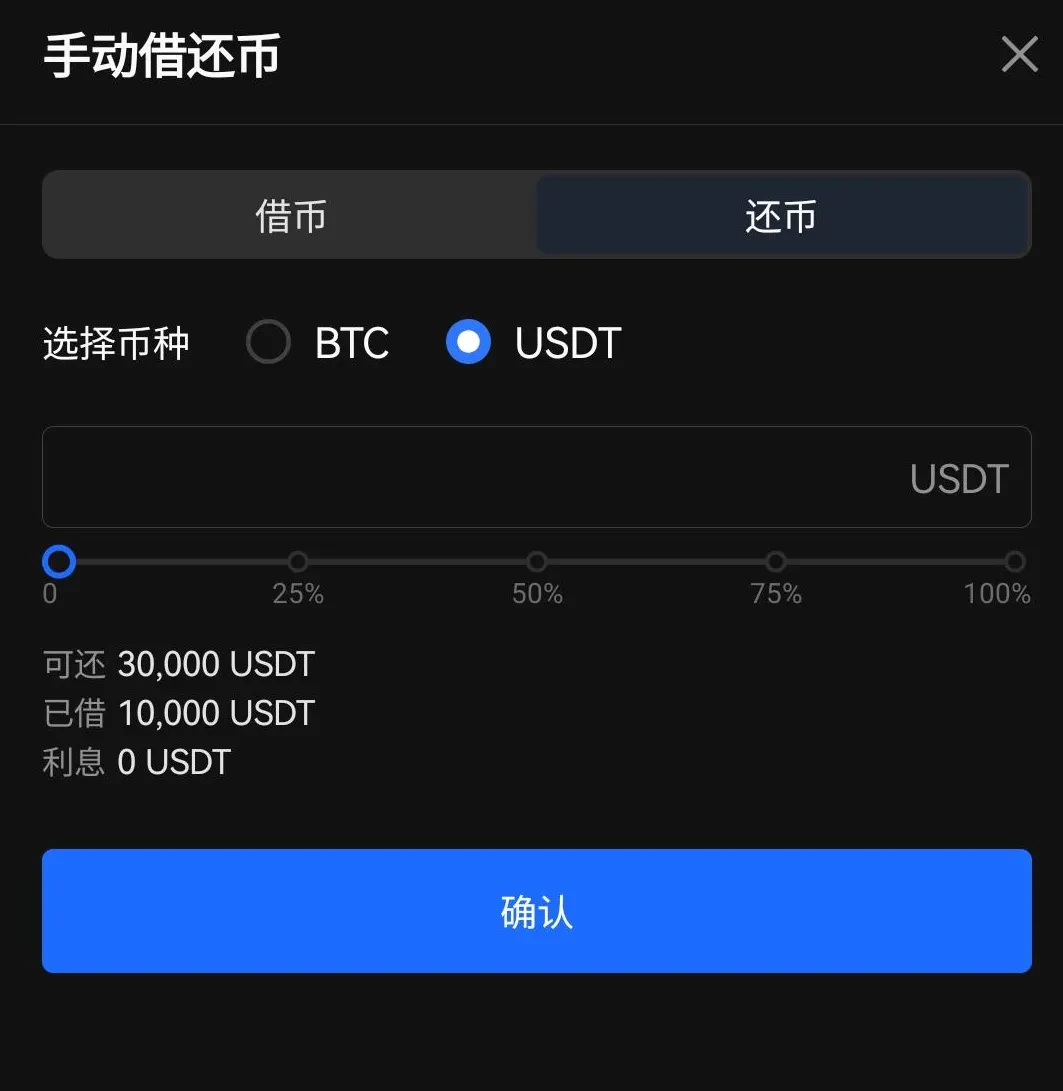
Task: Click the 可还 30,000 USDT balance text
Action: pyautogui.click(x=178, y=663)
